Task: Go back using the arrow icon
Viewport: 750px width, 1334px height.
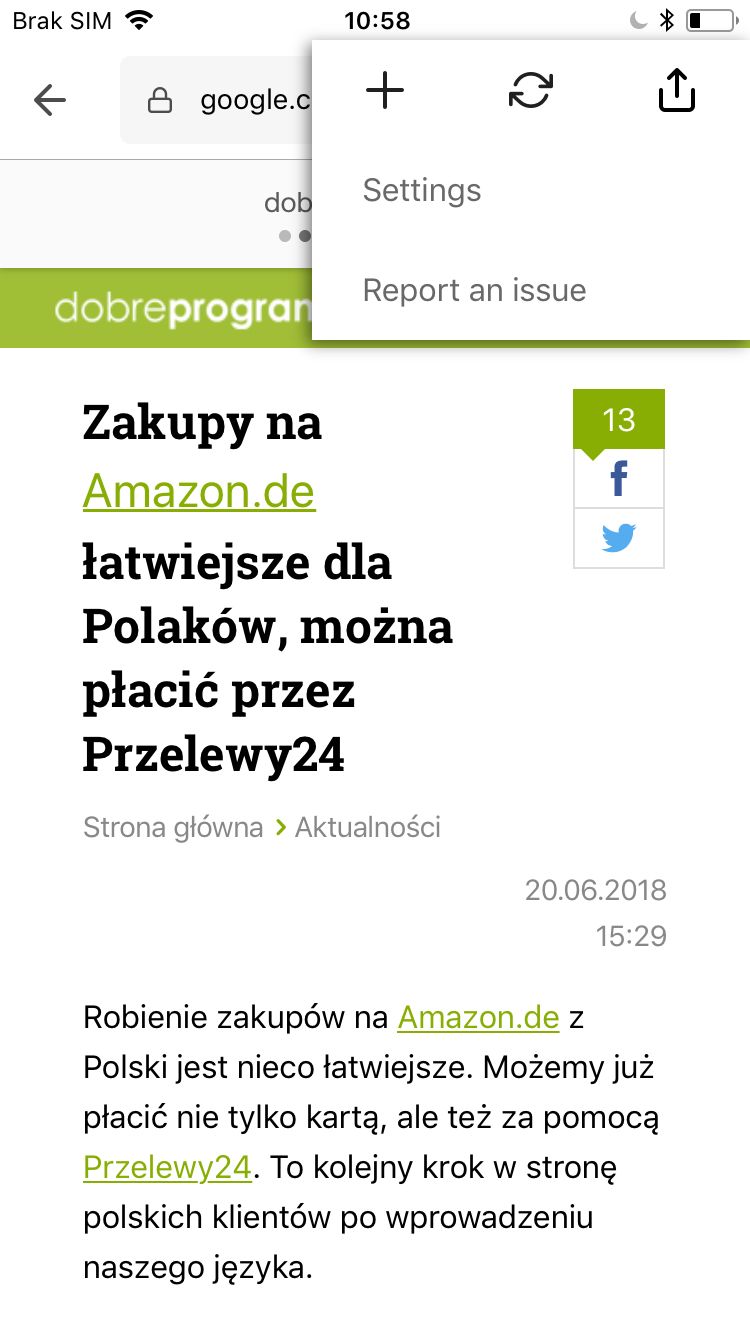Action: point(49,100)
